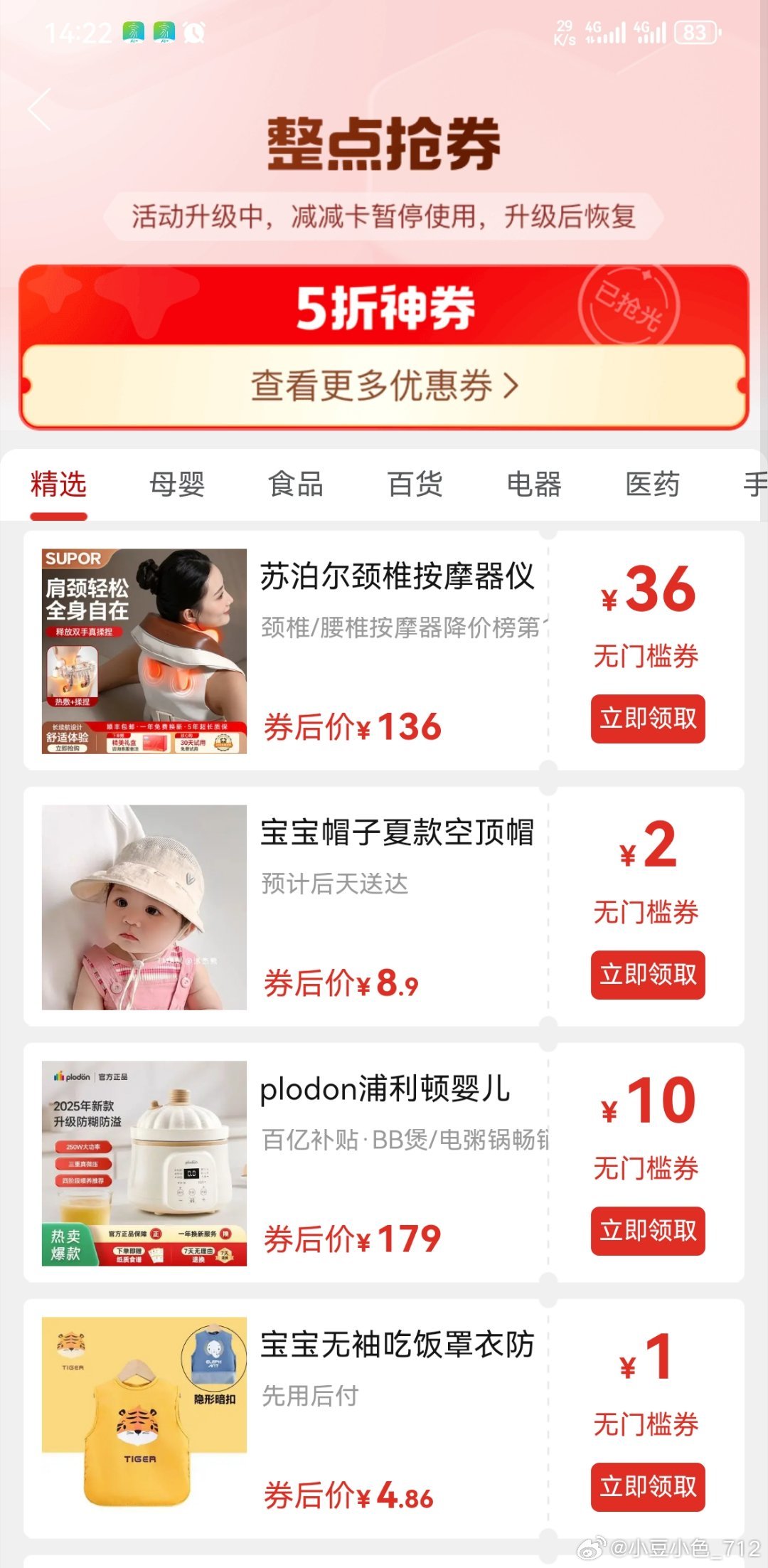Switch to the 食品 tab
This screenshot has width=768, height=1568.
pyautogui.click(x=296, y=484)
